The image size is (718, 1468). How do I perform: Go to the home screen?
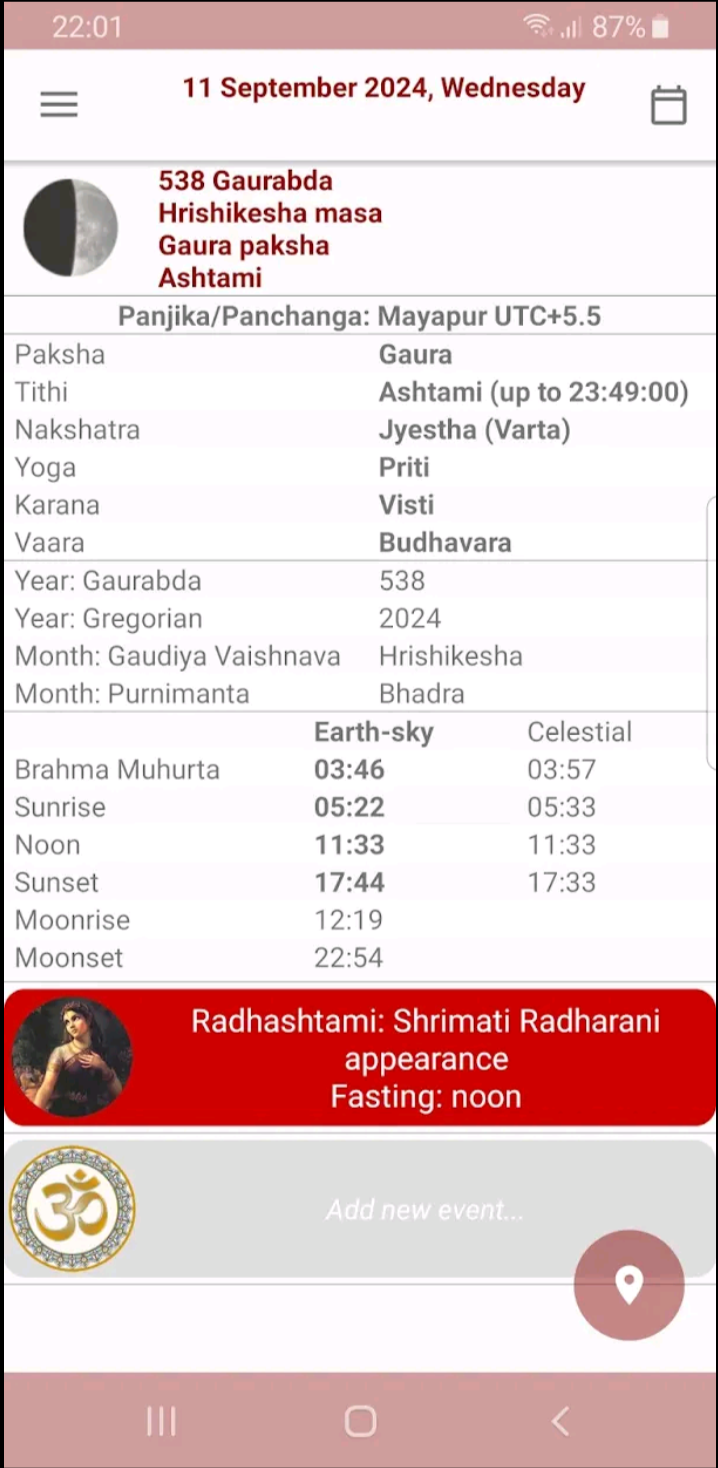tap(360, 1421)
